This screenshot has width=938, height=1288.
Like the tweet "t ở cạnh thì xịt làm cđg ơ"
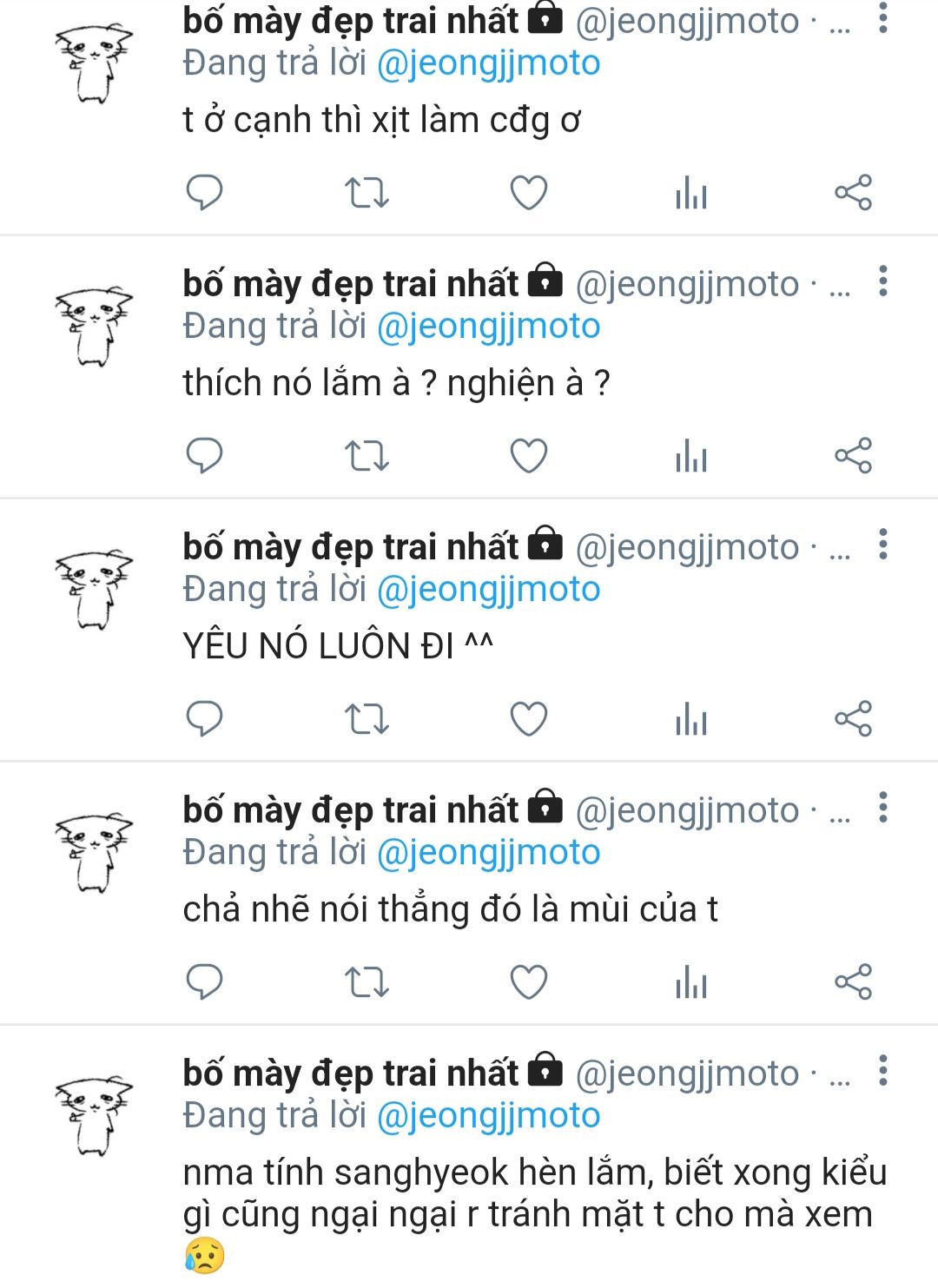pyautogui.click(x=528, y=193)
